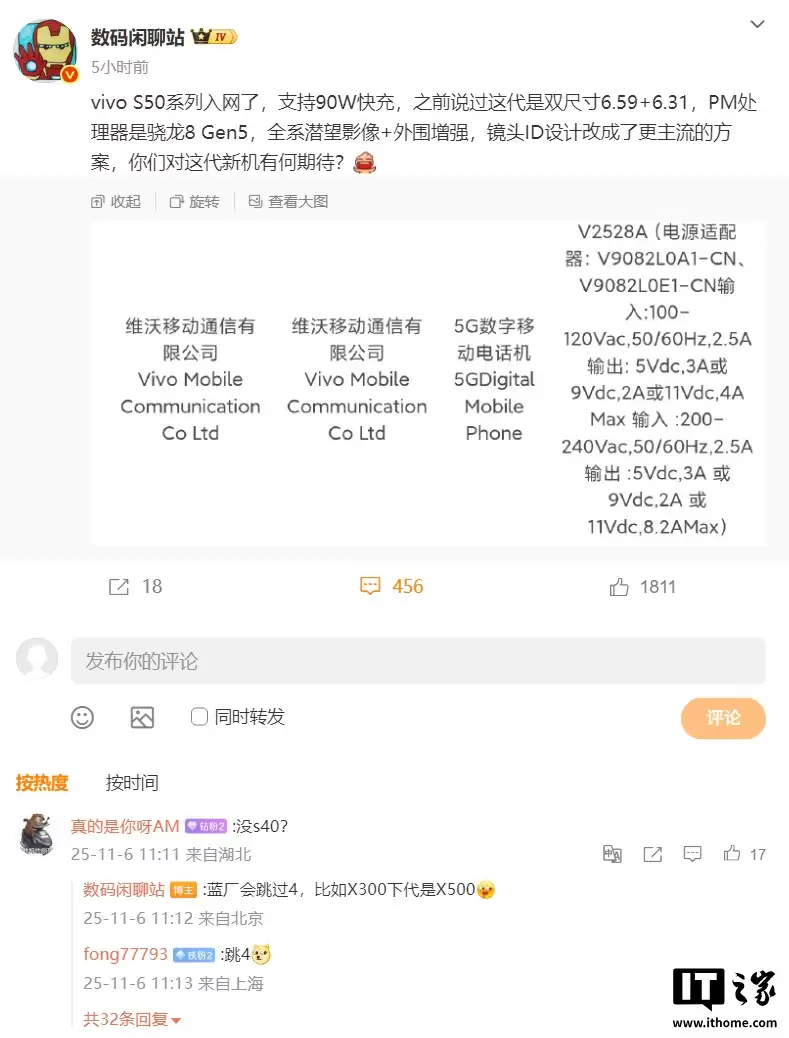
Task: Open the emoji picker in the comment box
Action: pos(83,717)
